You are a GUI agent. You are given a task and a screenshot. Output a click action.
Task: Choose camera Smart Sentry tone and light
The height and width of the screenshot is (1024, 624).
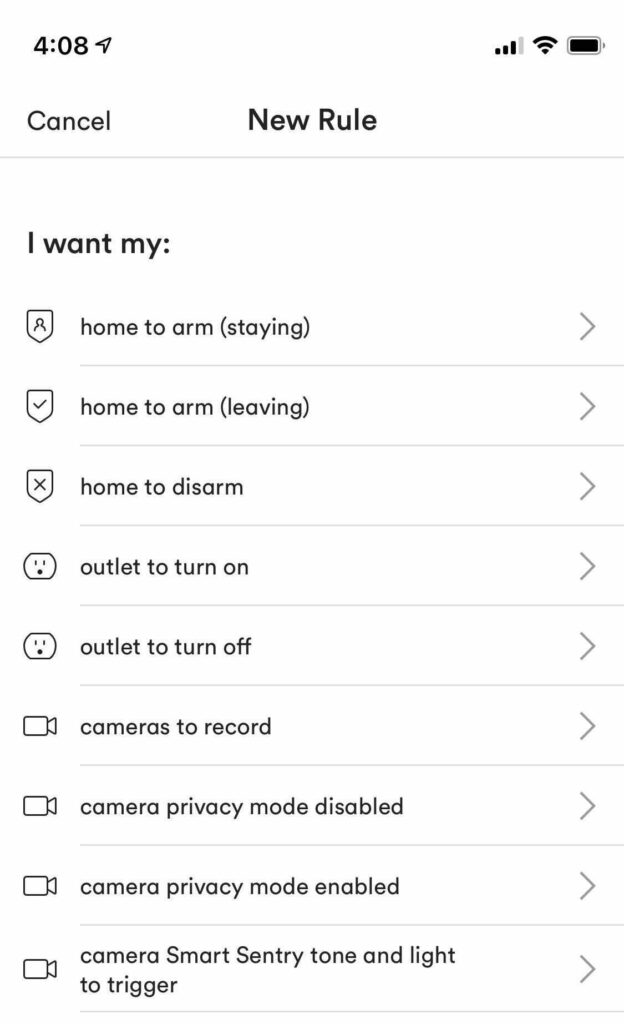tap(268, 970)
